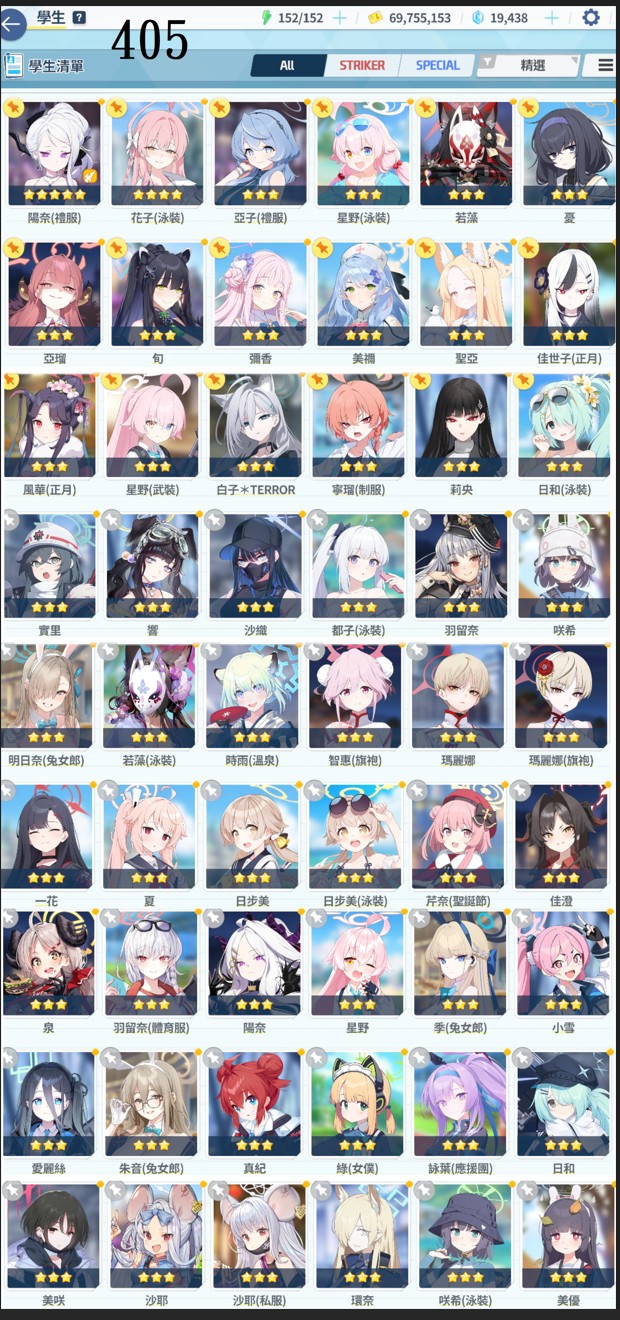
Task: Select student 佳世子(正月)
Action: pos(567,293)
